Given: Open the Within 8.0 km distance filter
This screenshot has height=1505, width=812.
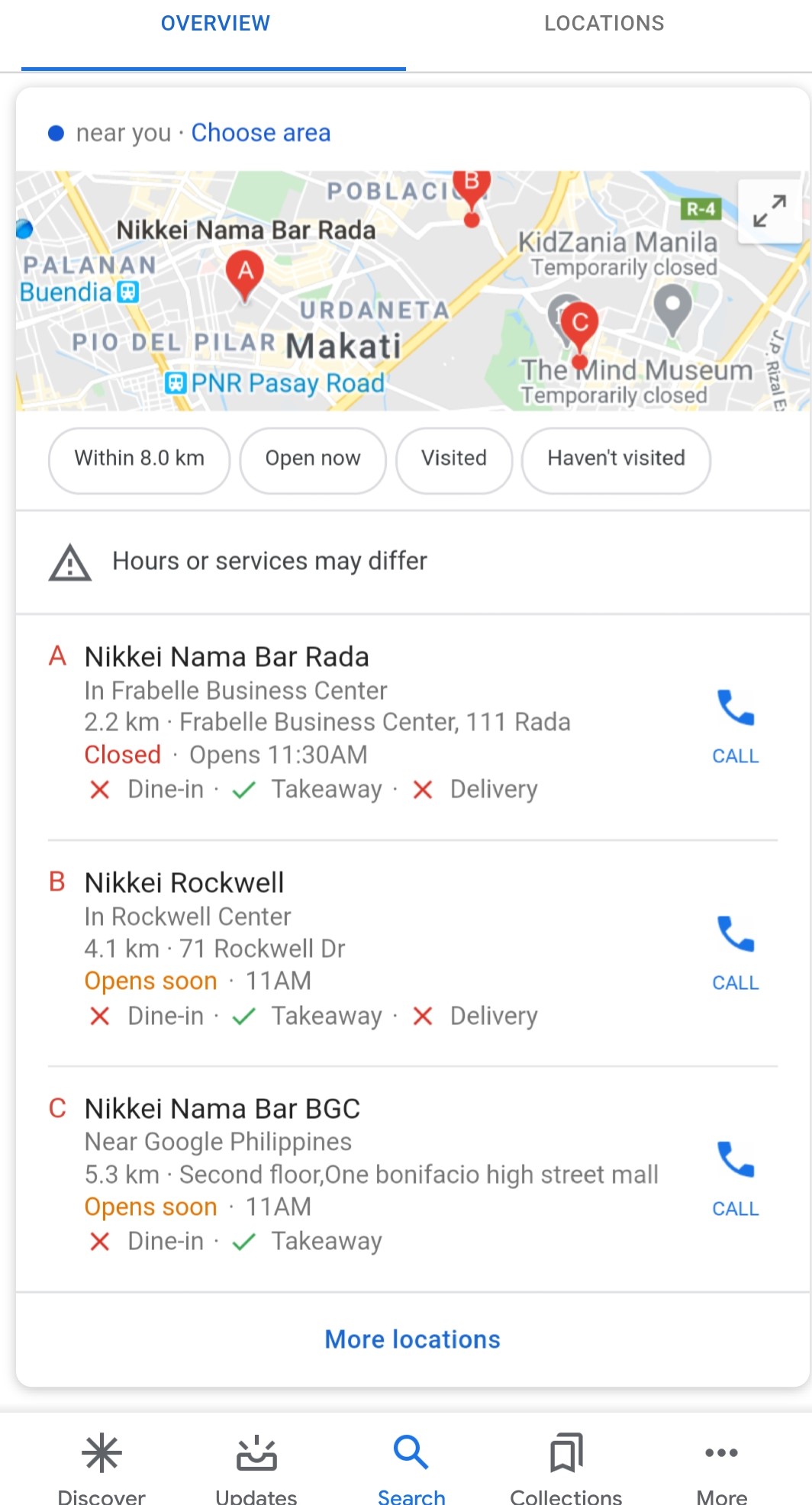Looking at the screenshot, I should (x=139, y=459).
